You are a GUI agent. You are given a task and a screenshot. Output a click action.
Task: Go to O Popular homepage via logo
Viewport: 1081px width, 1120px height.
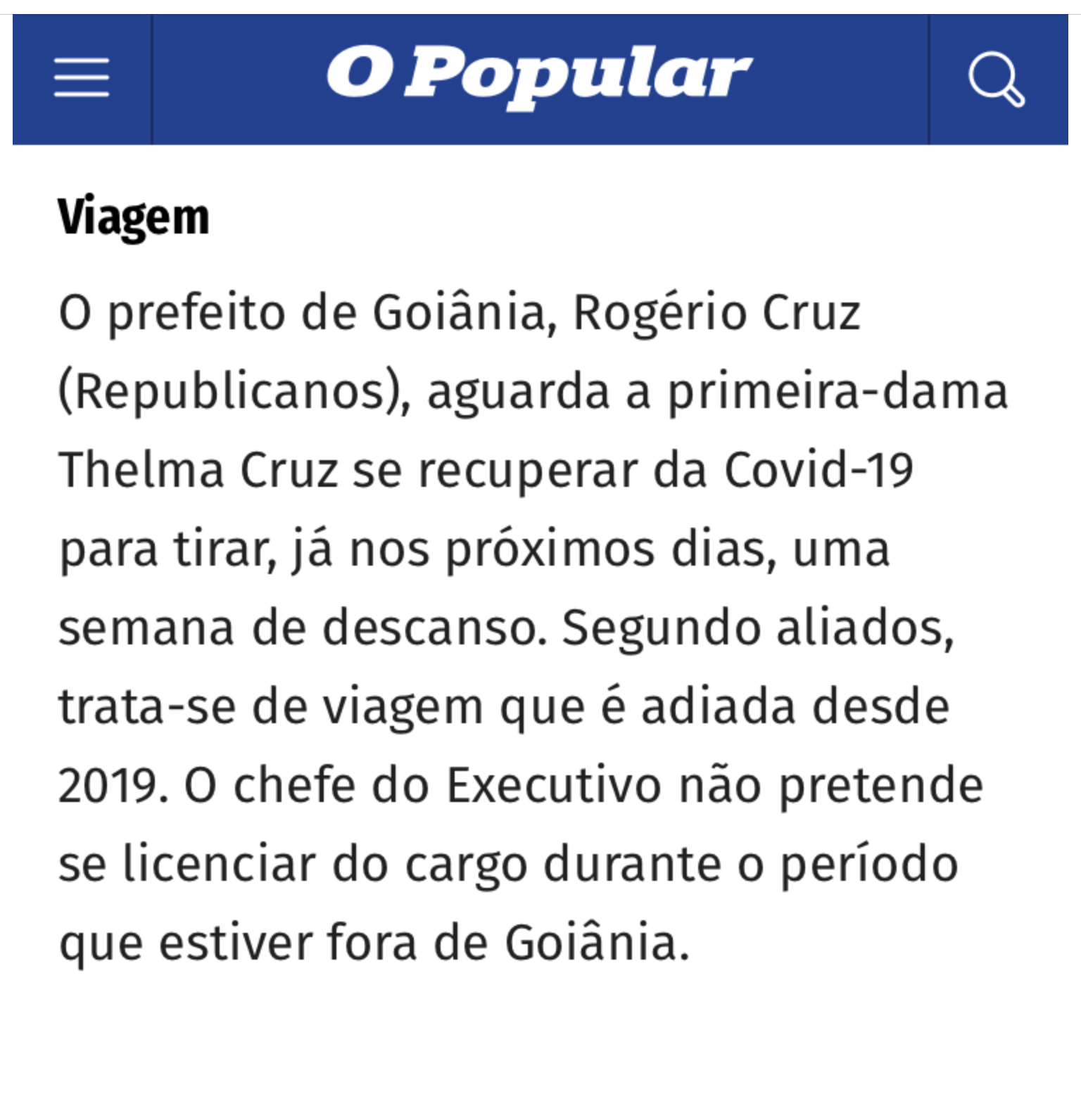coord(539,75)
